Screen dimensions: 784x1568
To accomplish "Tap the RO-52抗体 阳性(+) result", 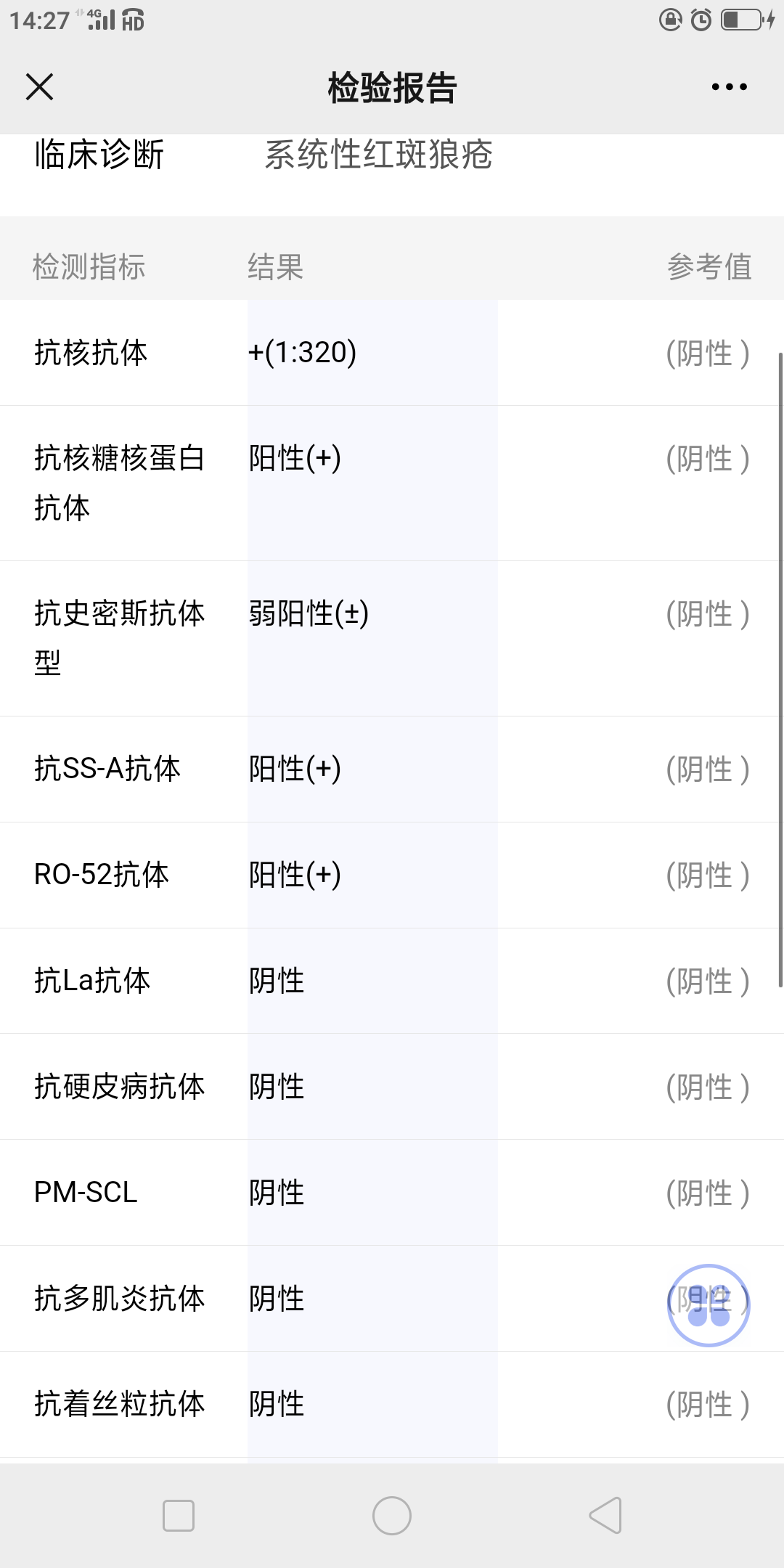I will [294, 875].
